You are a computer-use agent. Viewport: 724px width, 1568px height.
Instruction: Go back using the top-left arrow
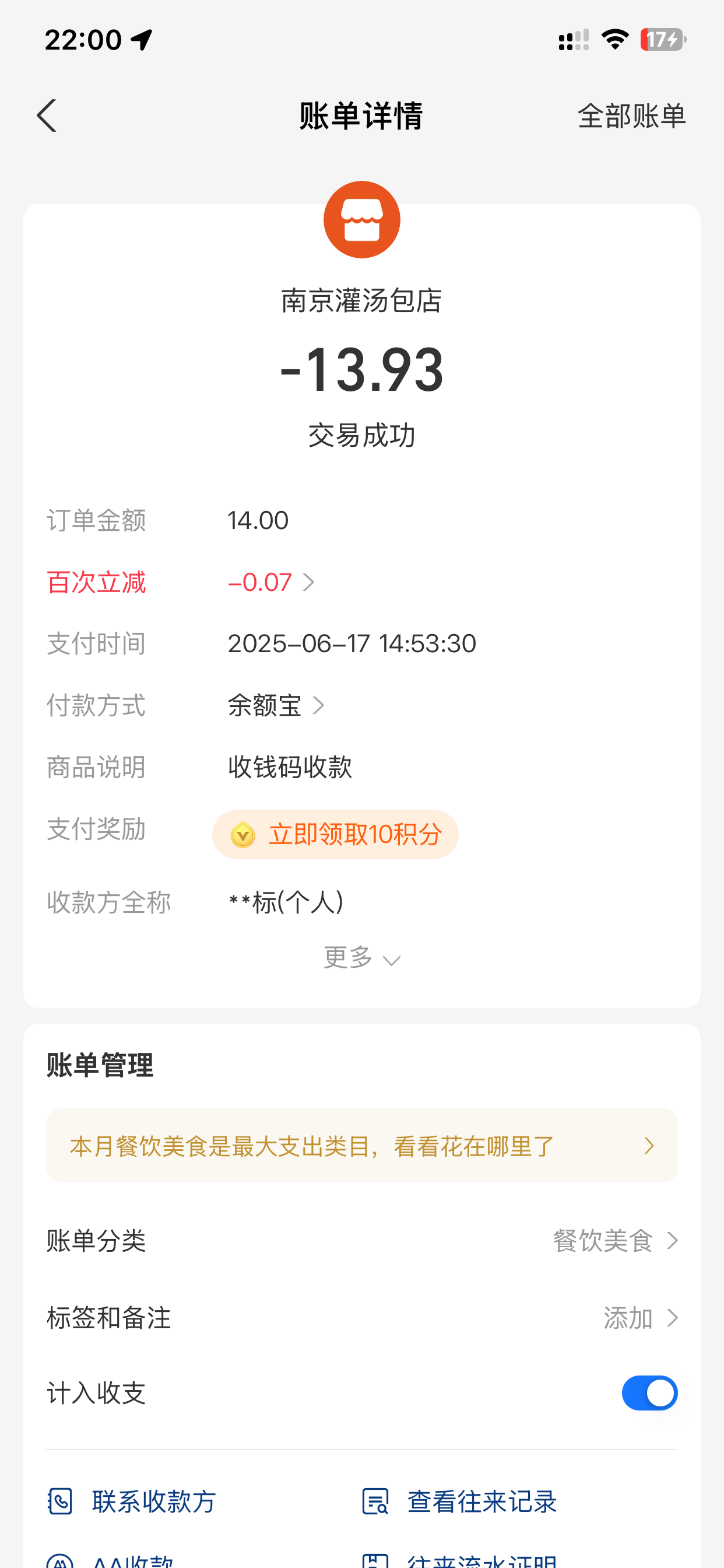point(47,116)
